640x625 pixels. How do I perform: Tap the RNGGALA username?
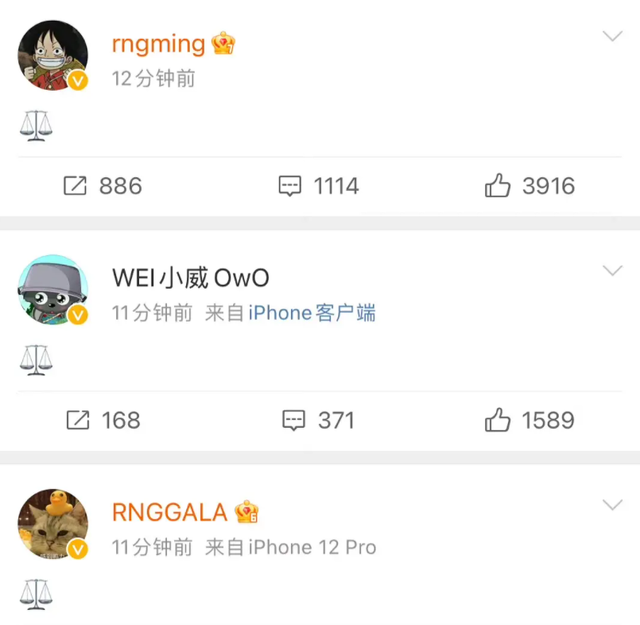point(170,512)
